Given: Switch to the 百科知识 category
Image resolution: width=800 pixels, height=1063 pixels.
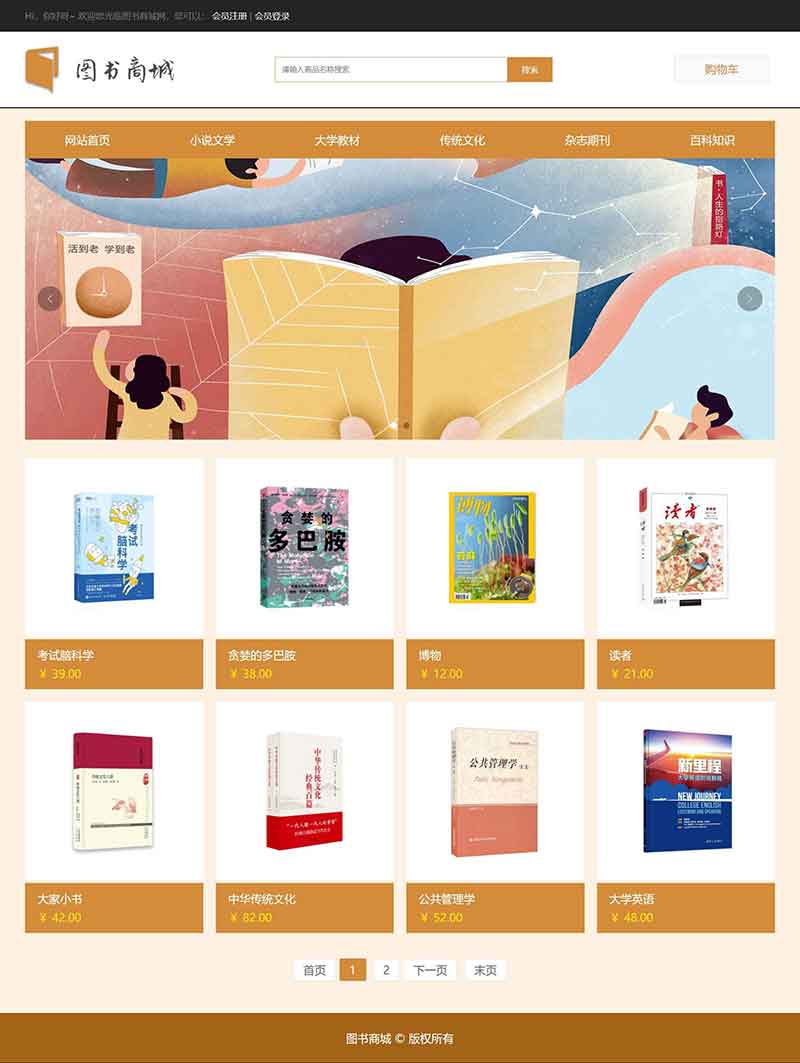Looking at the screenshot, I should coord(712,140).
